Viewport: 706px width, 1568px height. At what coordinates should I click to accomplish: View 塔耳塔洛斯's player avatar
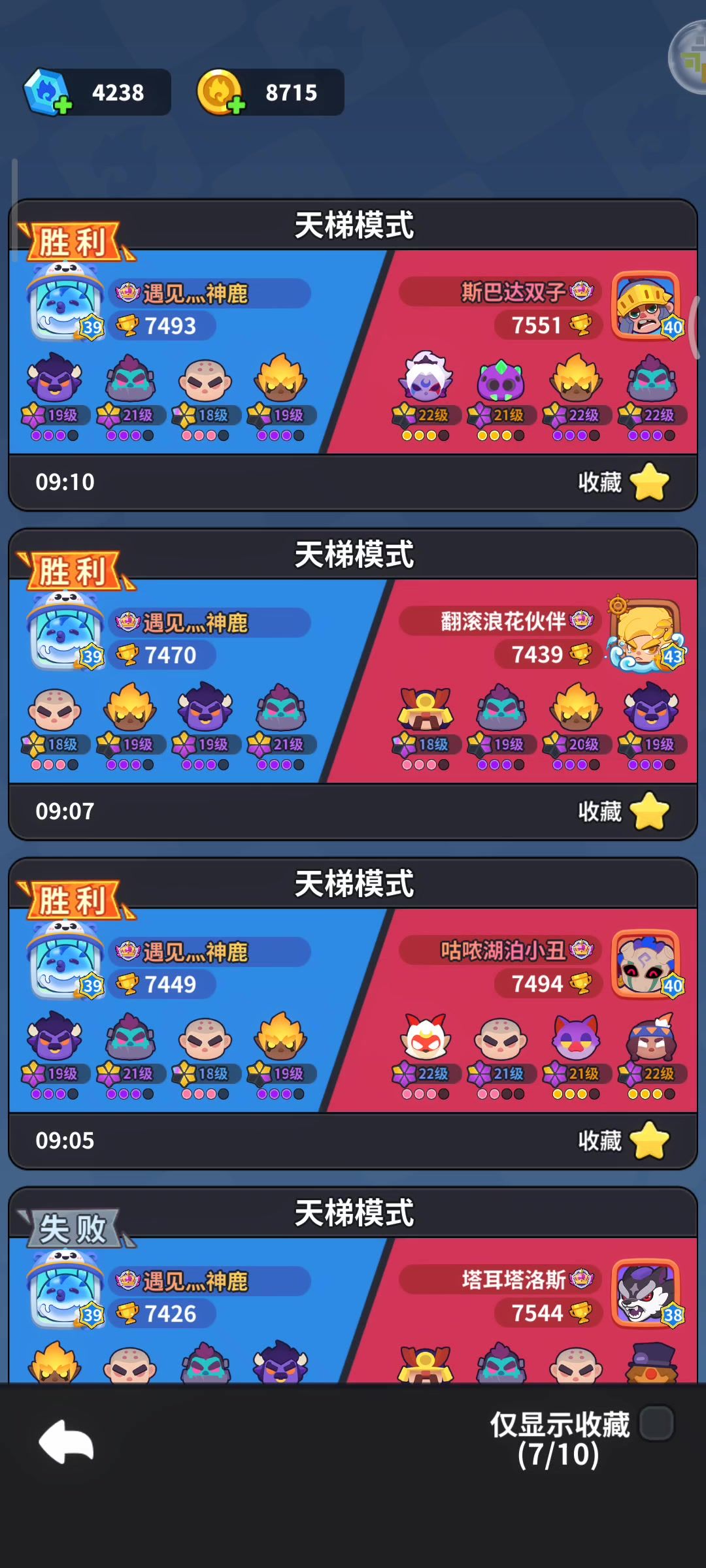[645, 1294]
